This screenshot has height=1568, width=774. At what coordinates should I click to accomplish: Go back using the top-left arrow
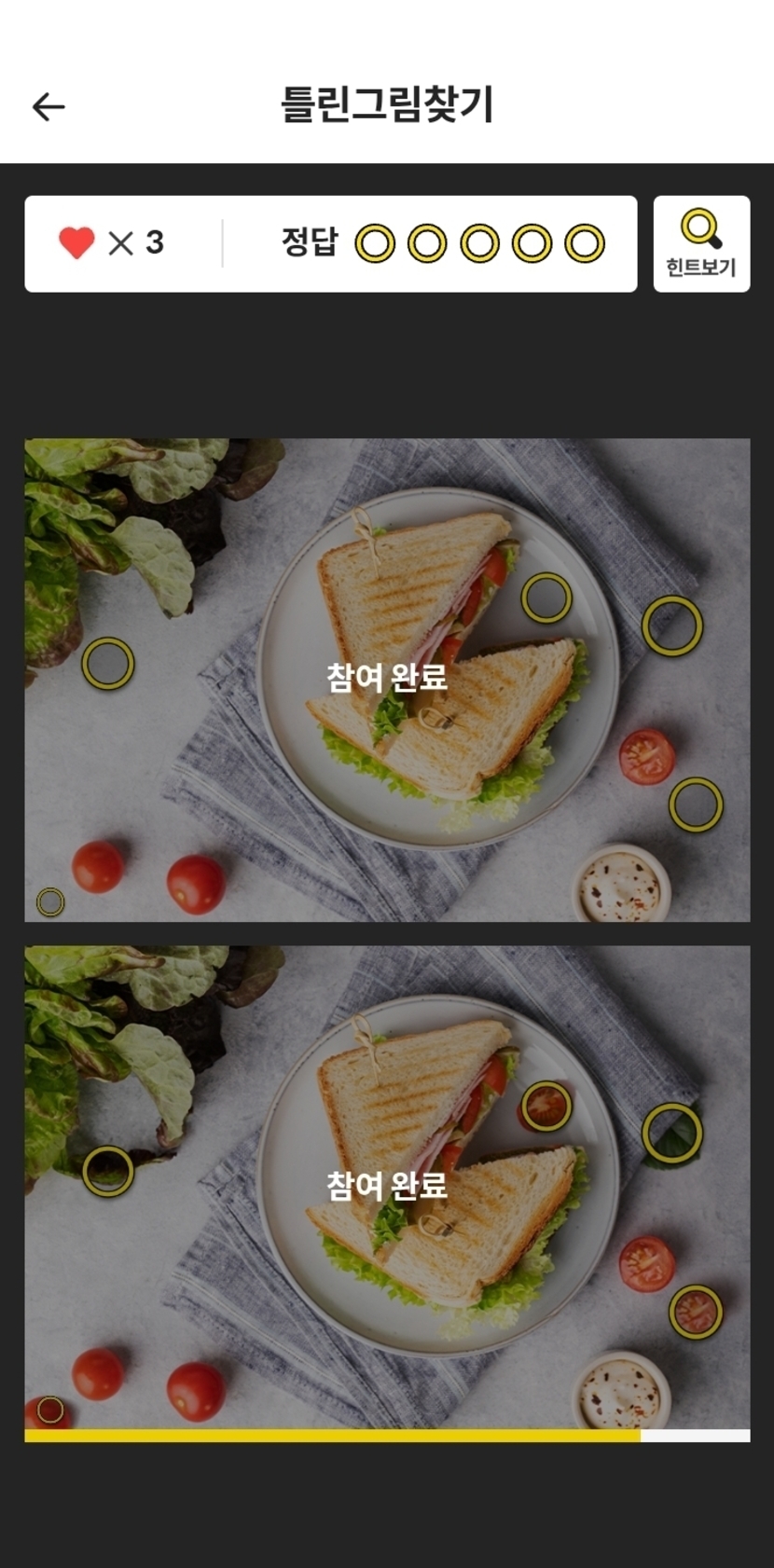[x=48, y=107]
